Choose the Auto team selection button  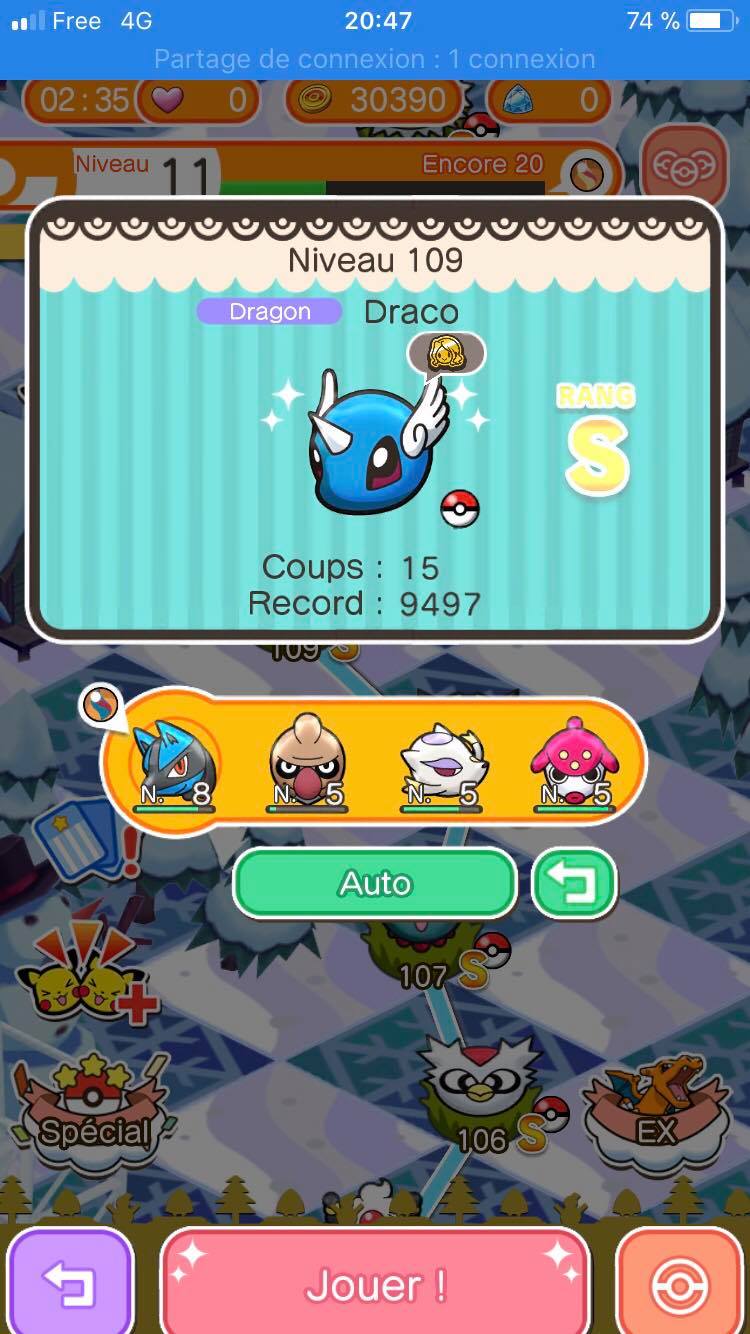(x=375, y=883)
